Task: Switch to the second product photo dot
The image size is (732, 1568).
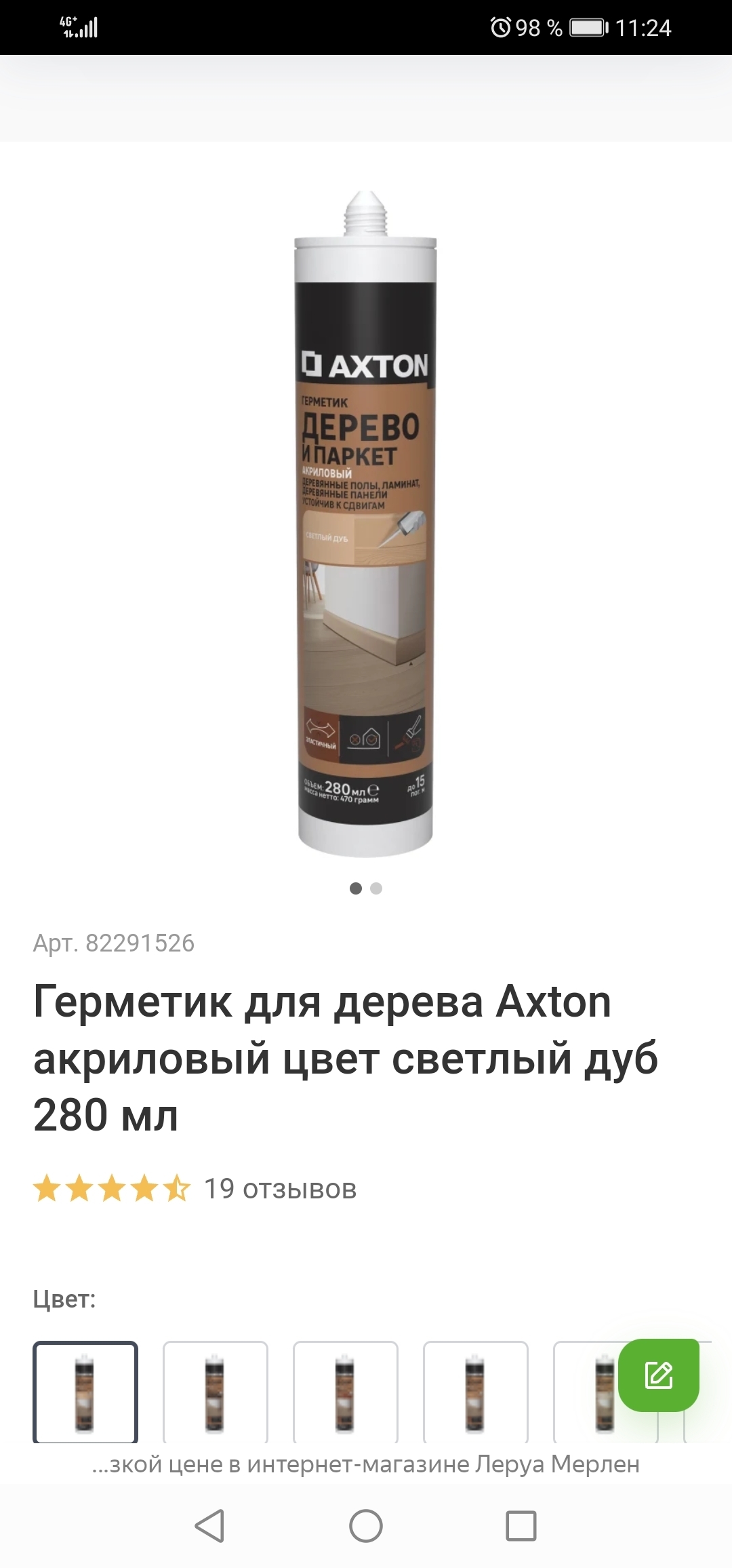Action: pos(377,888)
